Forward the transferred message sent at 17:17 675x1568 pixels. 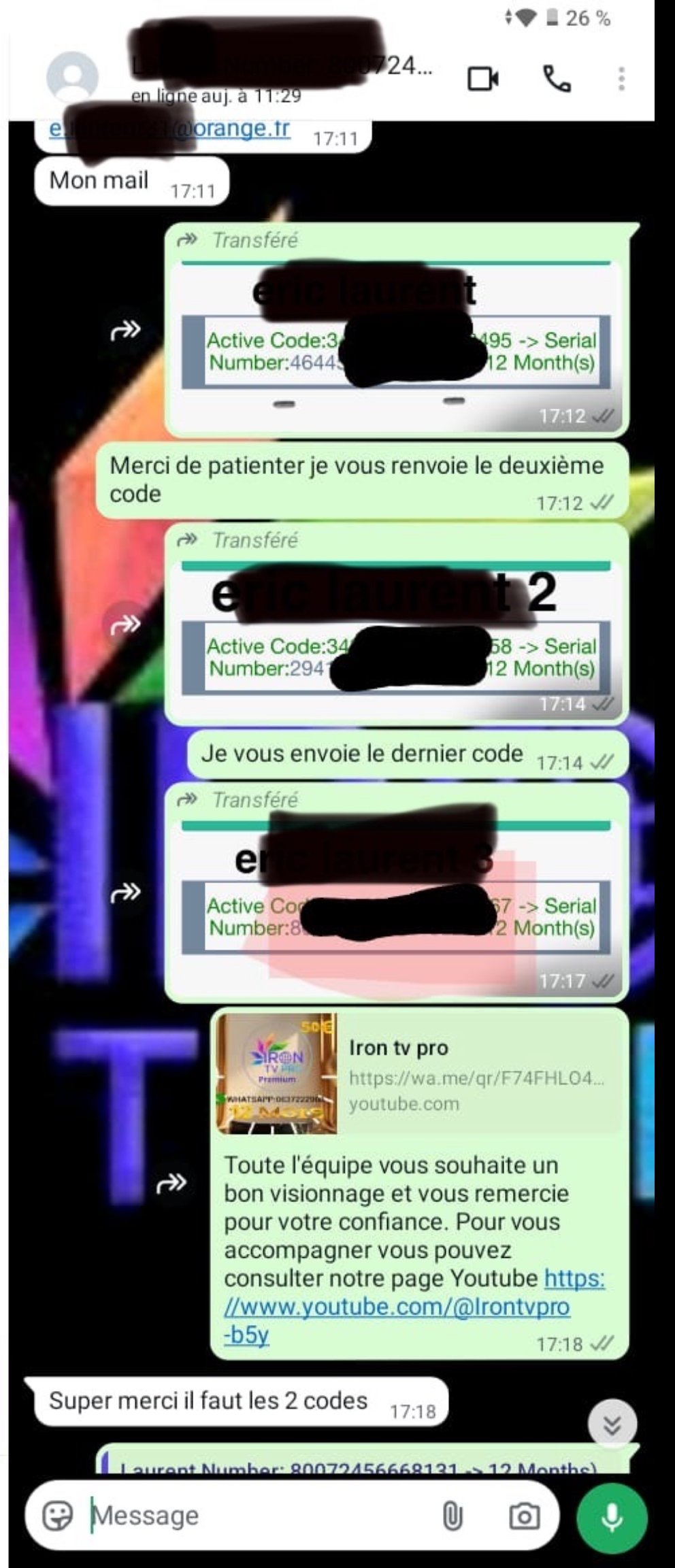pos(126,892)
